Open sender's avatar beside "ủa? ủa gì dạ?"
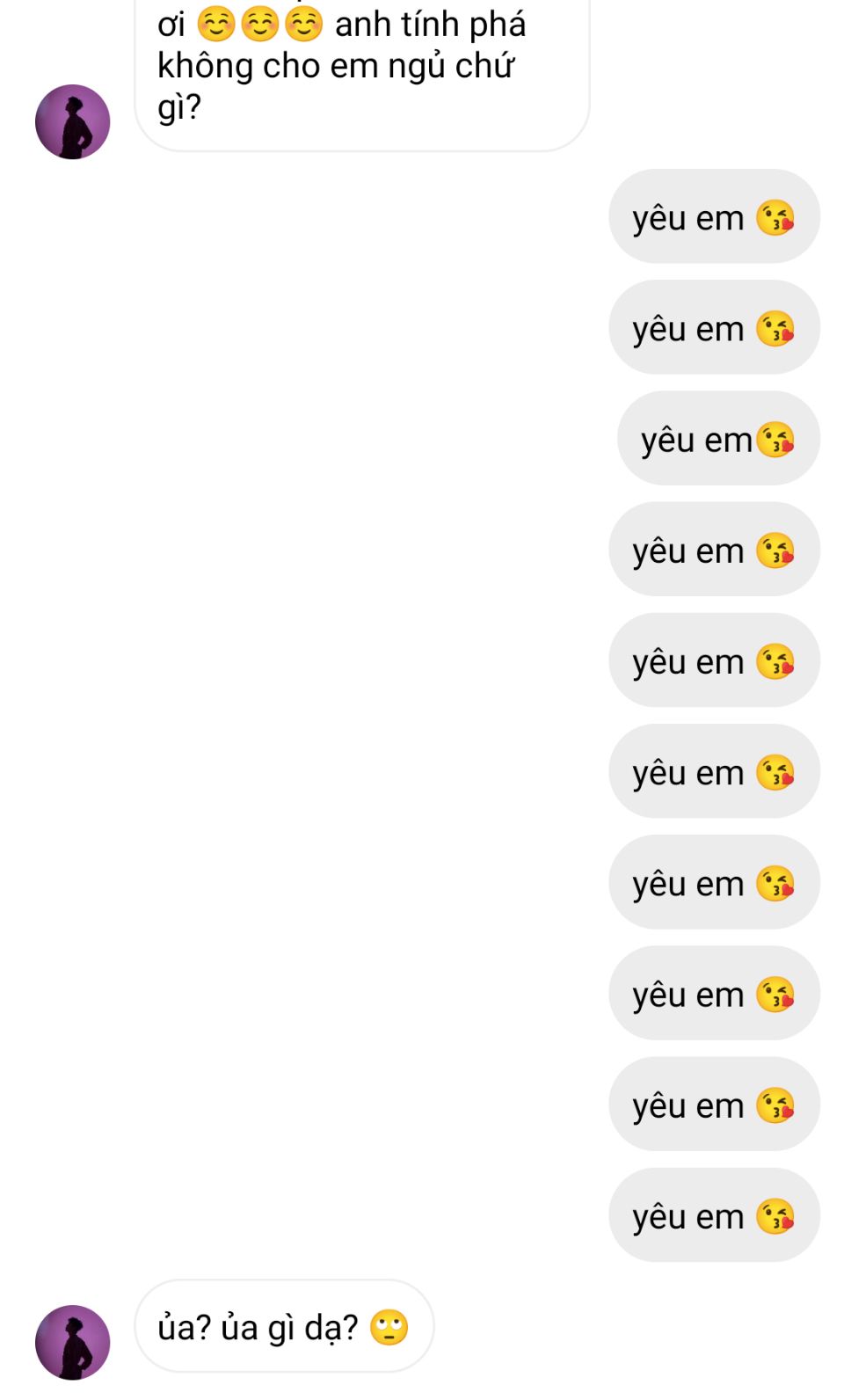This screenshot has width=844, height=1400. tap(72, 1342)
